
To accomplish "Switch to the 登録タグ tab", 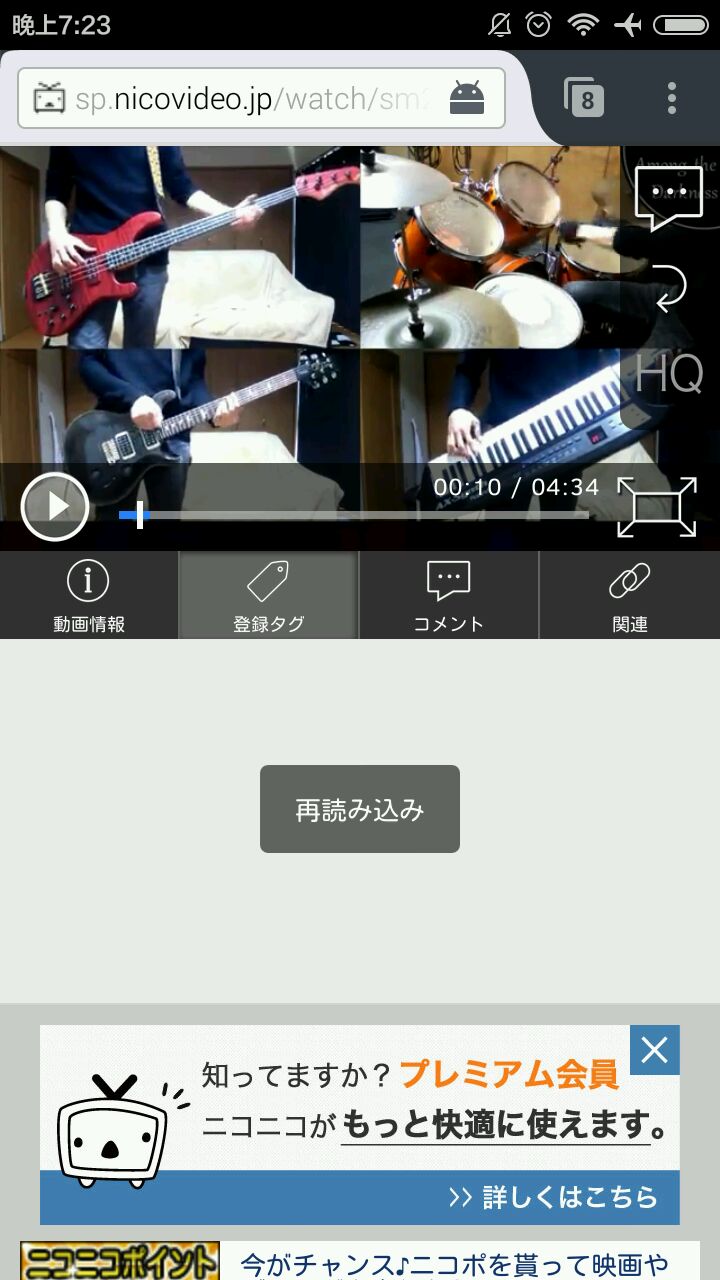I will pyautogui.click(x=268, y=596).
